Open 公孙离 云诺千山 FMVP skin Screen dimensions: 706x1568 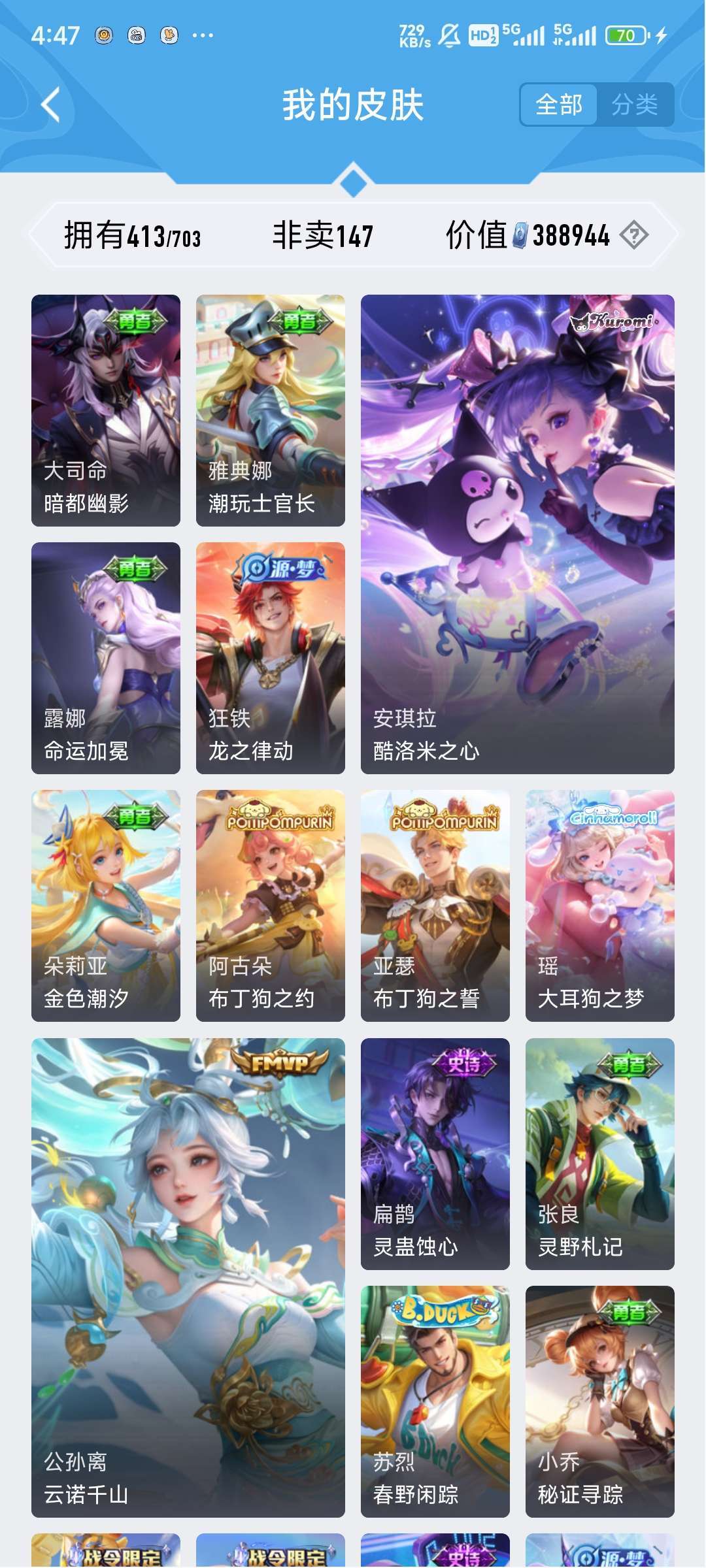pyautogui.click(x=188, y=1277)
